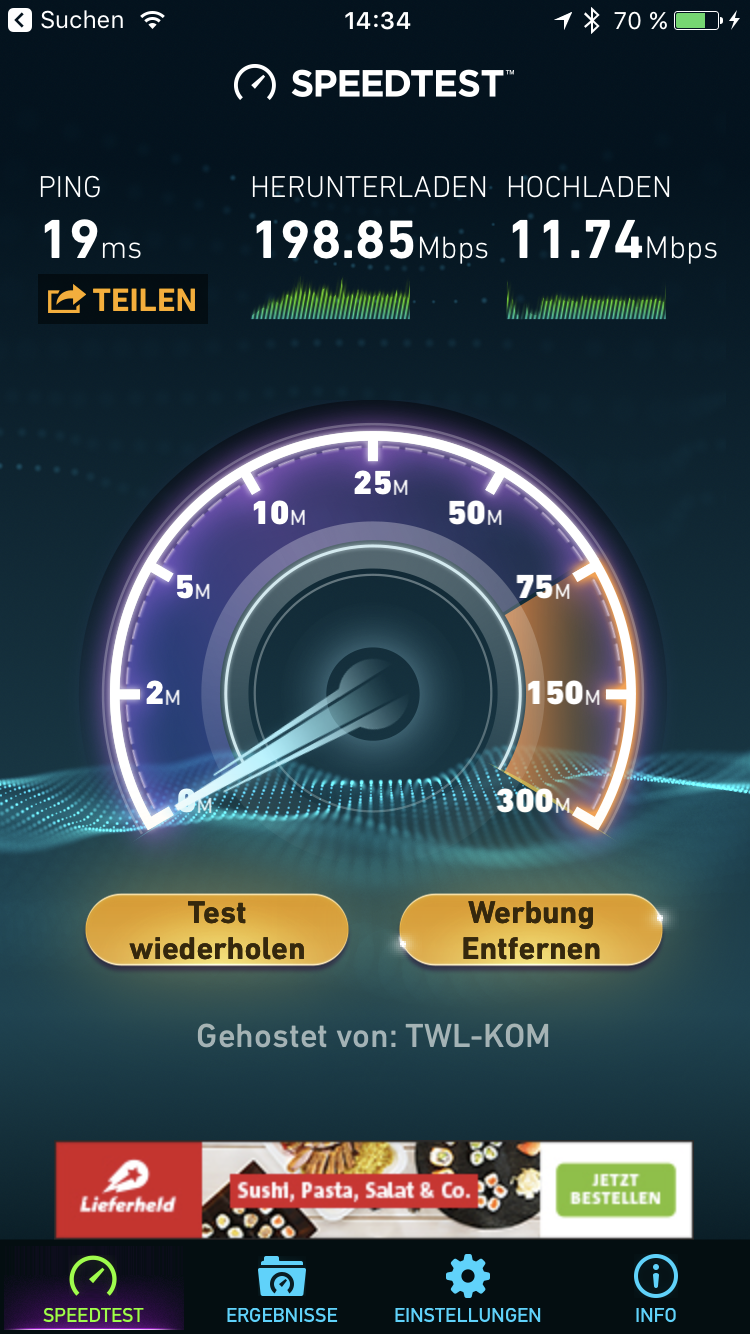Switch to the Ergebnisse tab
750x1334 pixels.
(281, 1290)
